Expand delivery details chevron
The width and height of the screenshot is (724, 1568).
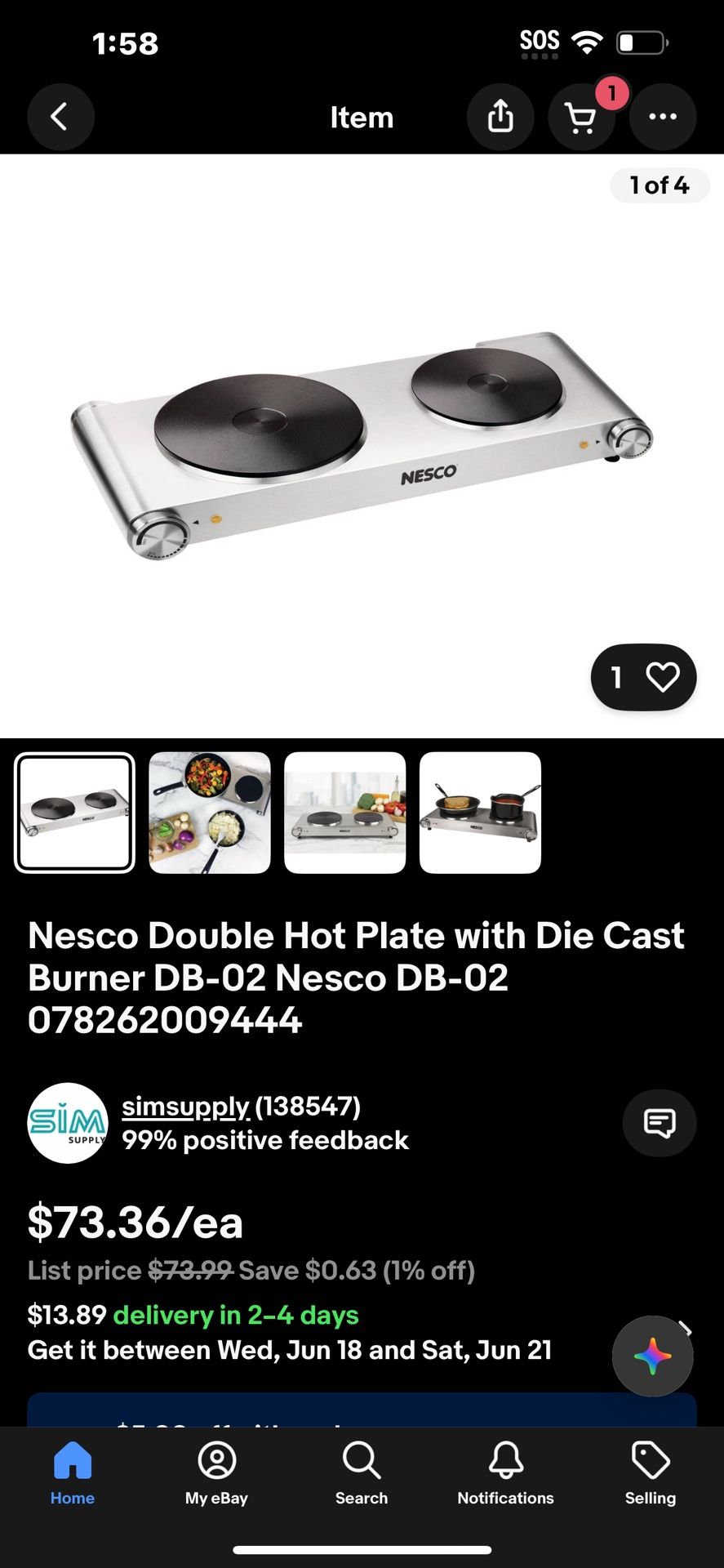coord(687,1328)
